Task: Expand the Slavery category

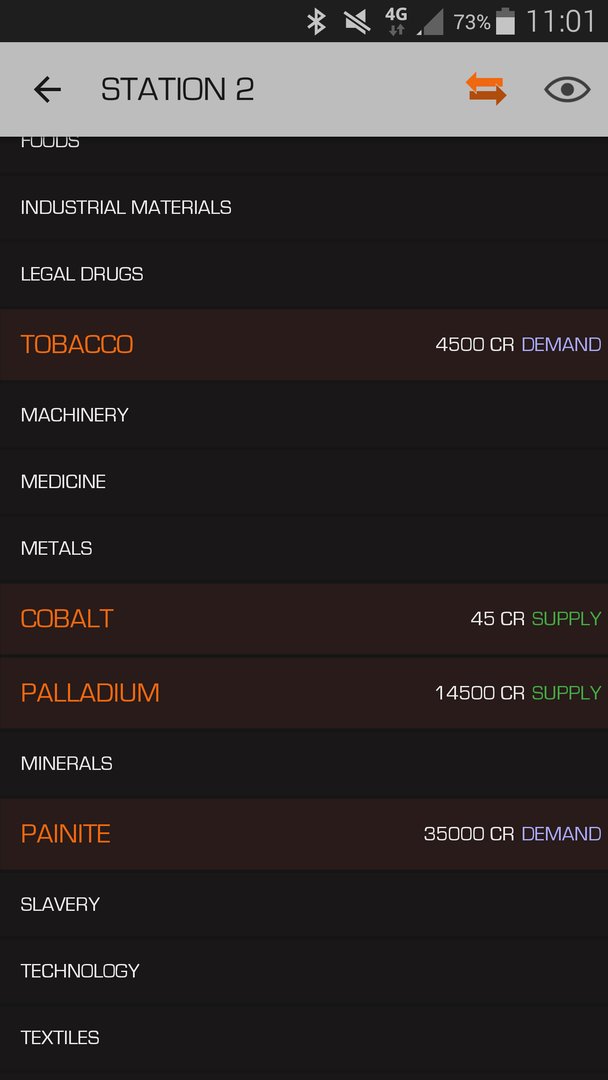Action: click(304, 904)
